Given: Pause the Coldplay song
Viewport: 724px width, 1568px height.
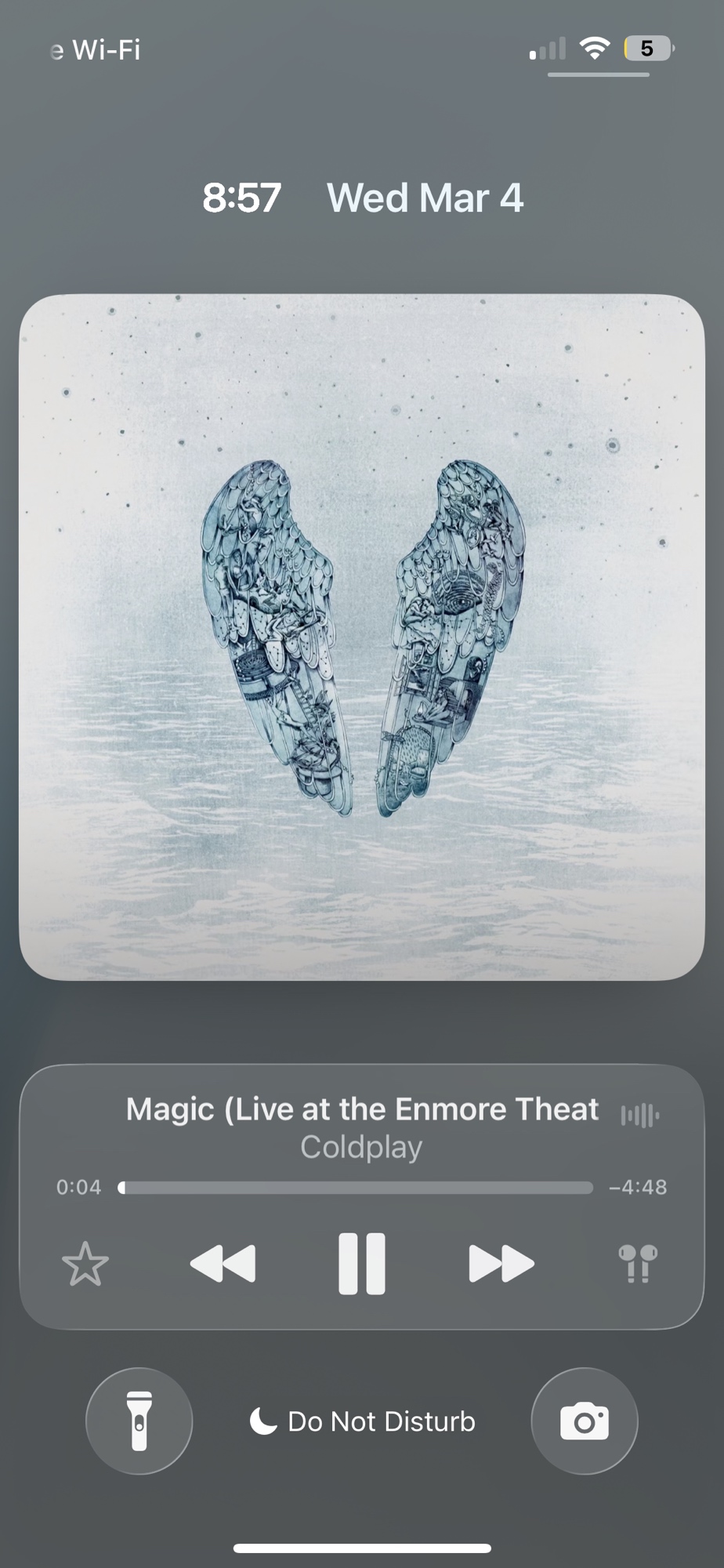Looking at the screenshot, I should (361, 1263).
